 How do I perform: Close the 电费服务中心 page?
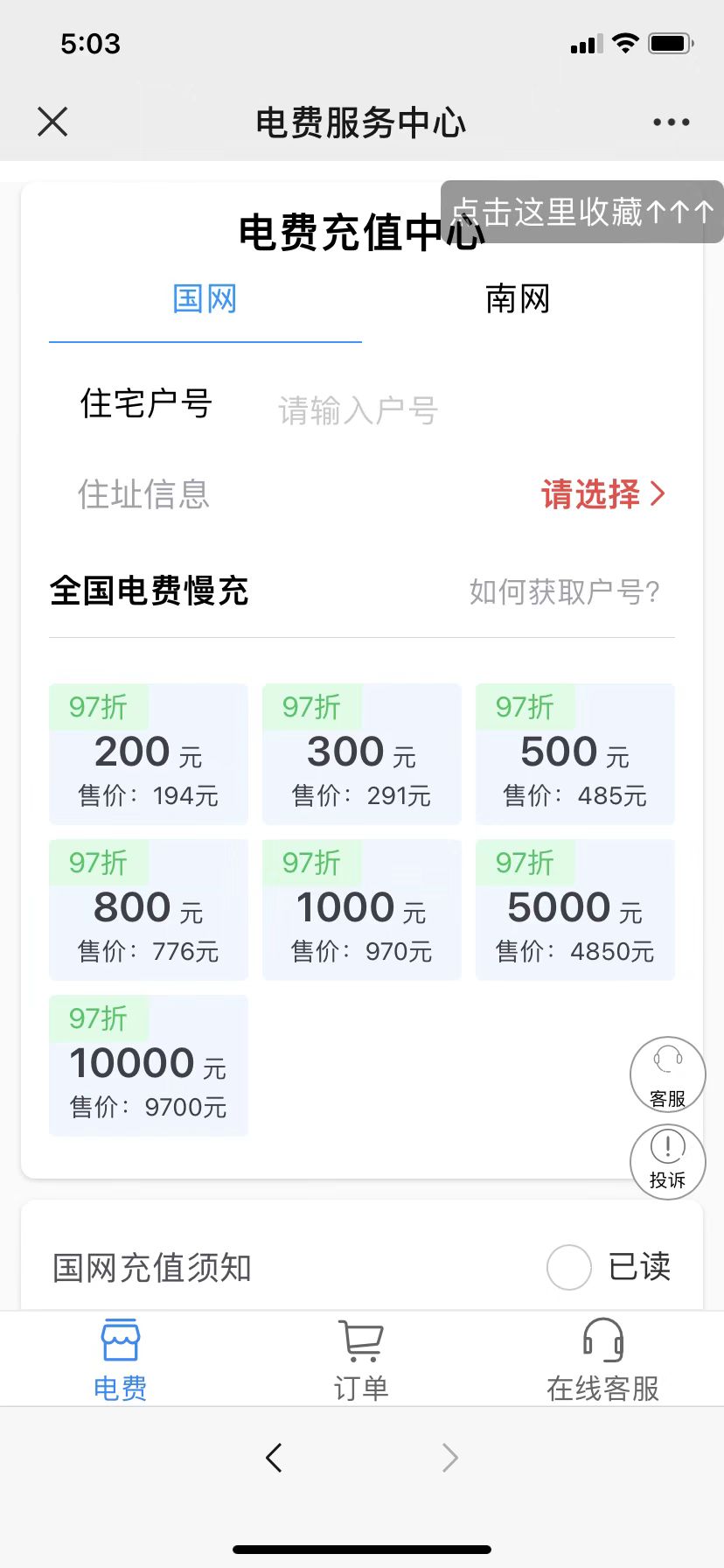[x=52, y=122]
